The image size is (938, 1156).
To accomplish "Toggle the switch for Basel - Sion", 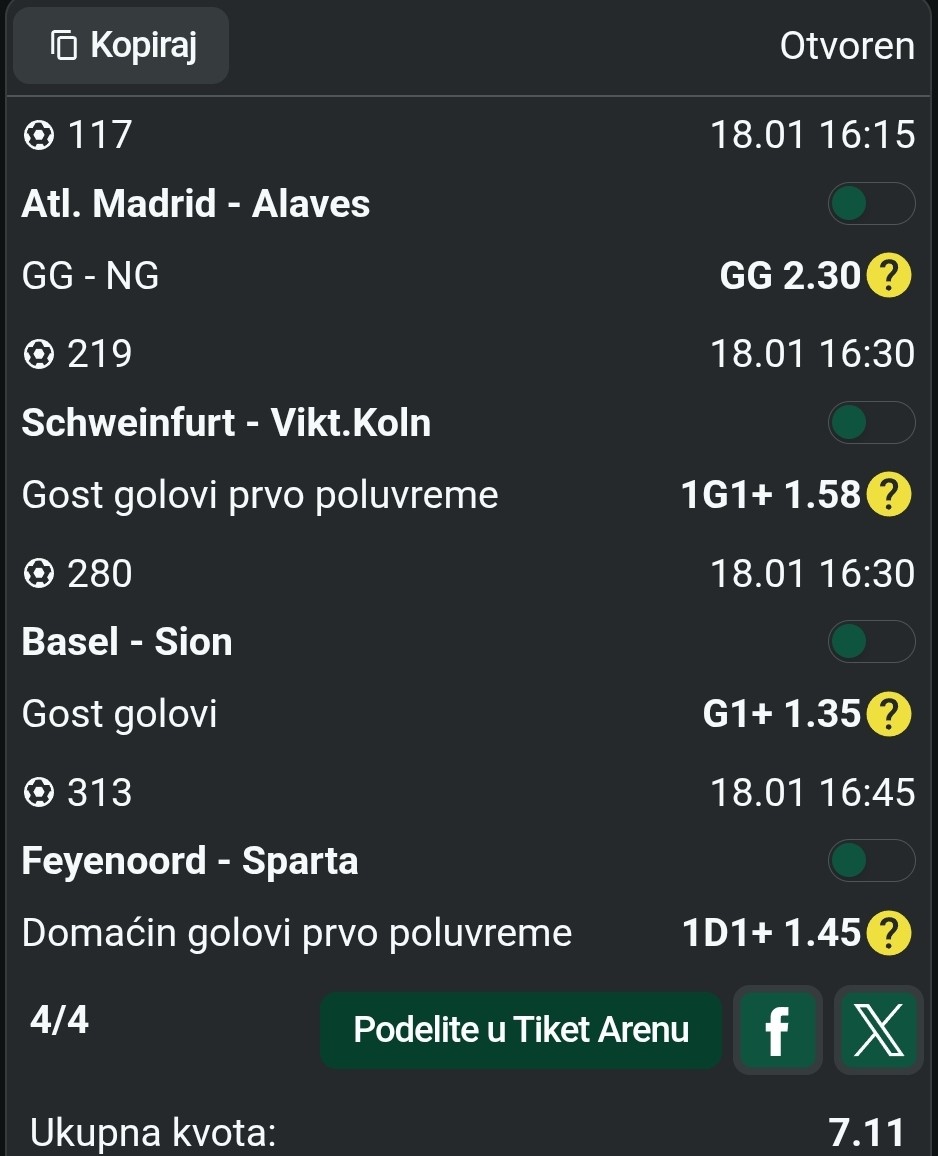I will click(x=870, y=642).
